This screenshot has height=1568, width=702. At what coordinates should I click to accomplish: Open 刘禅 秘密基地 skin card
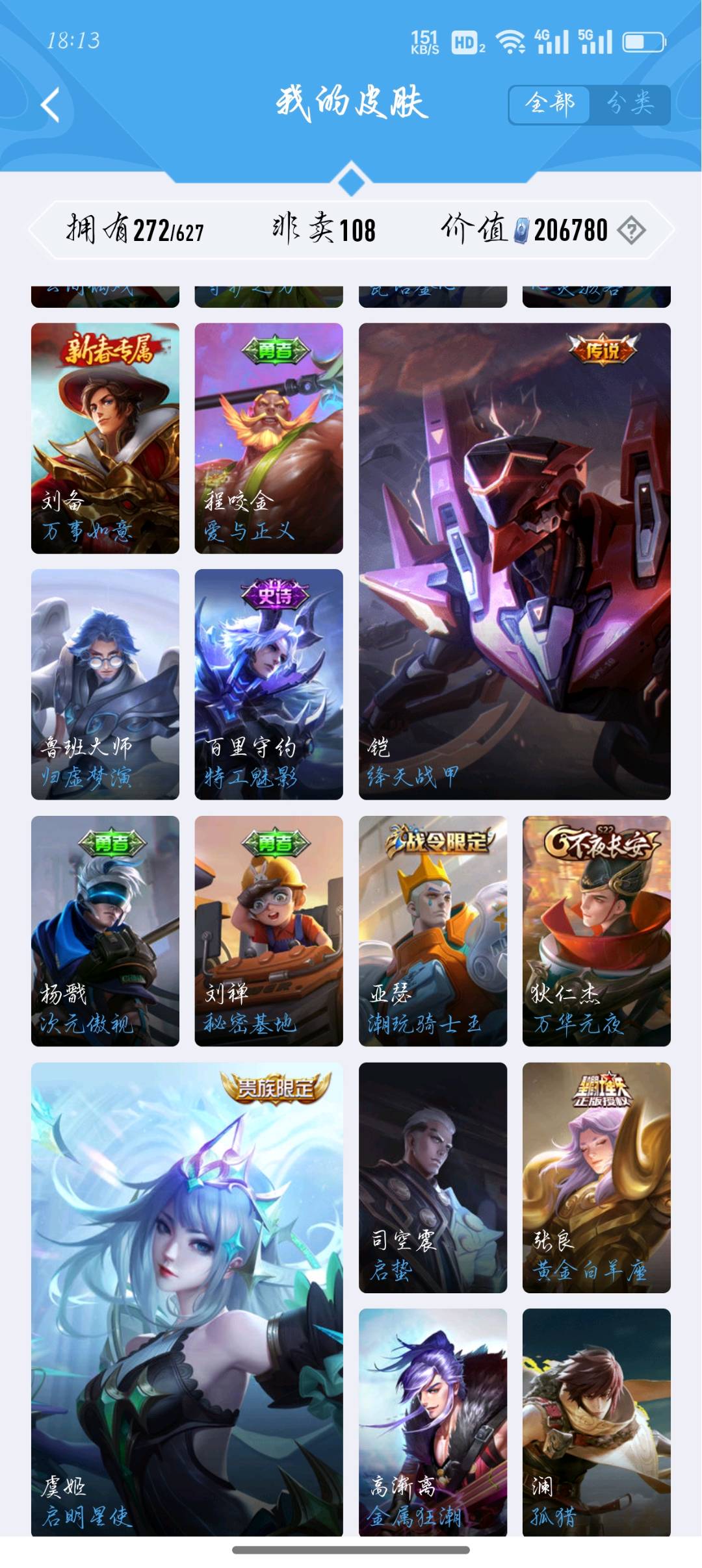[x=268, y=930]
